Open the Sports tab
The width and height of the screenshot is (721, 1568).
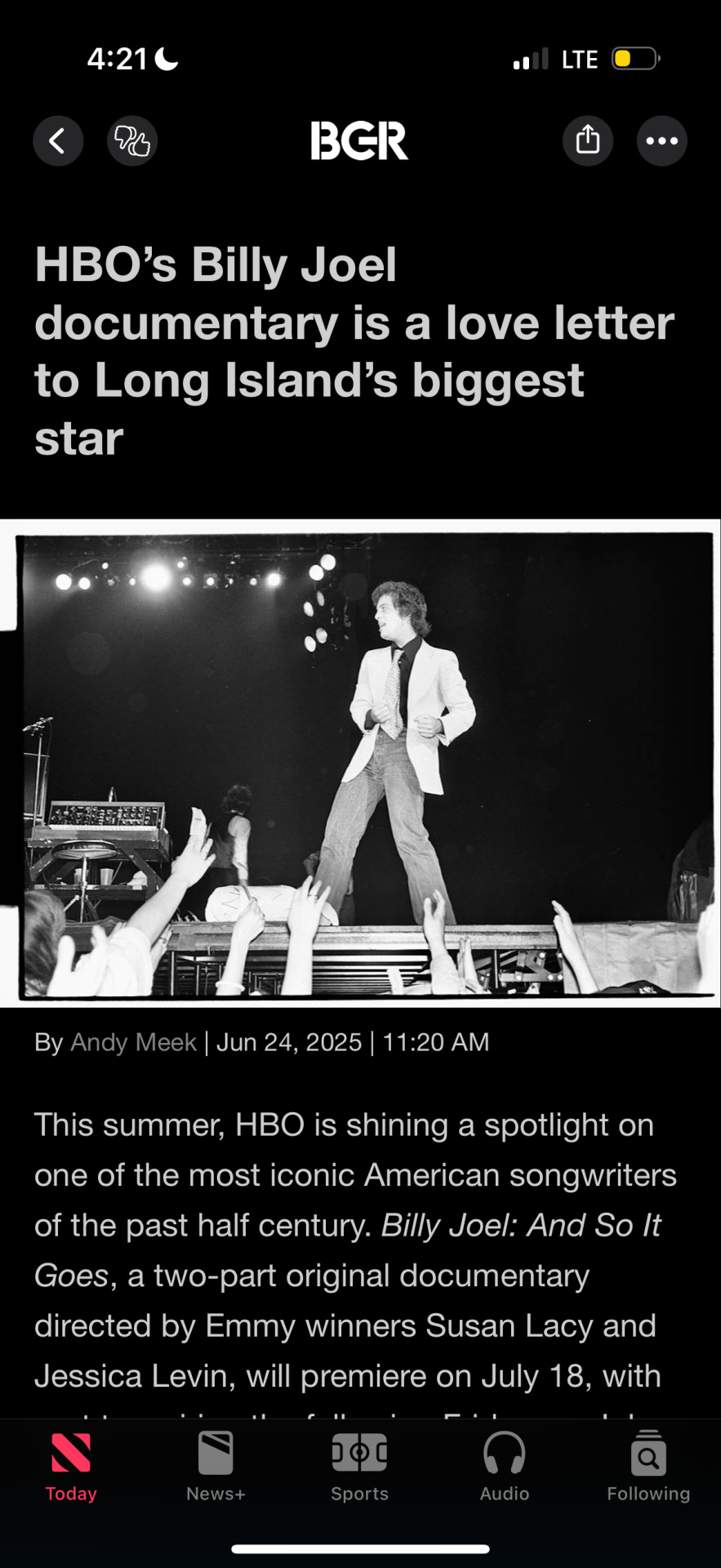point(359,1467)
